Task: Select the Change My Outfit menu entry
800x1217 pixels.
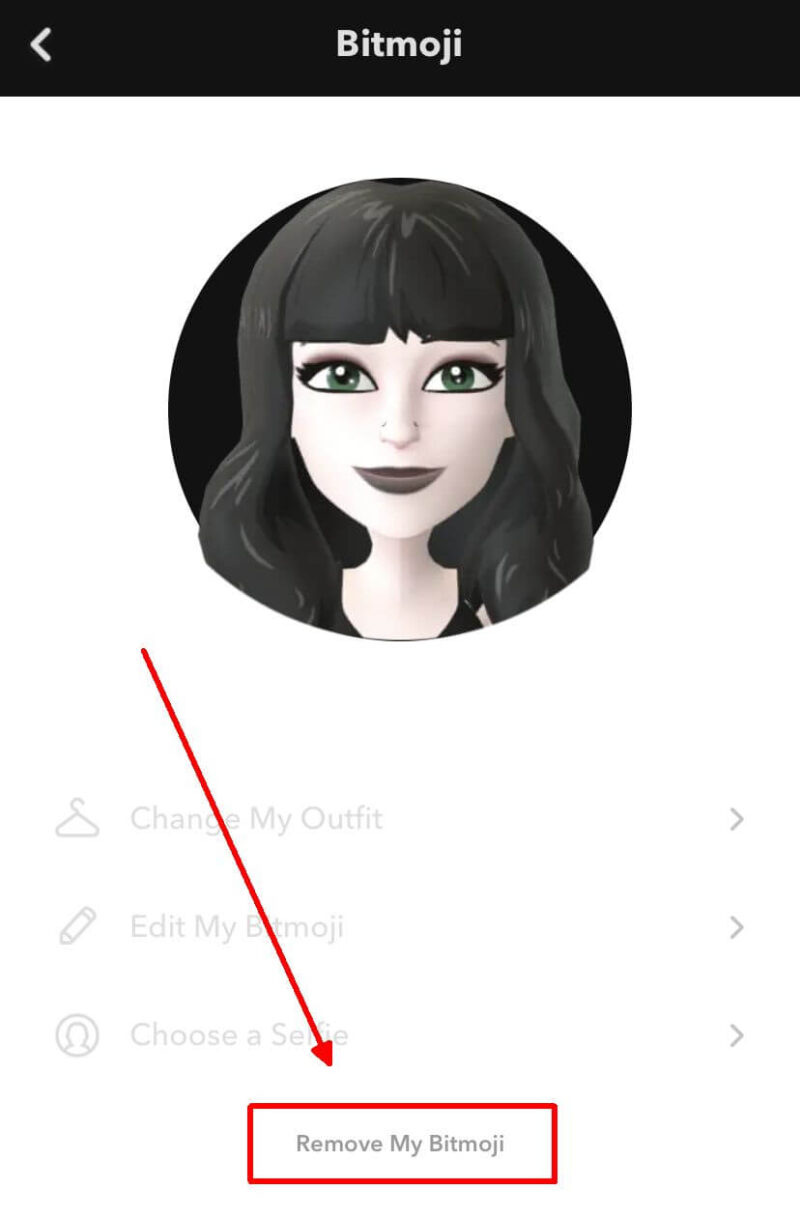Action: [x=255, y=818]
